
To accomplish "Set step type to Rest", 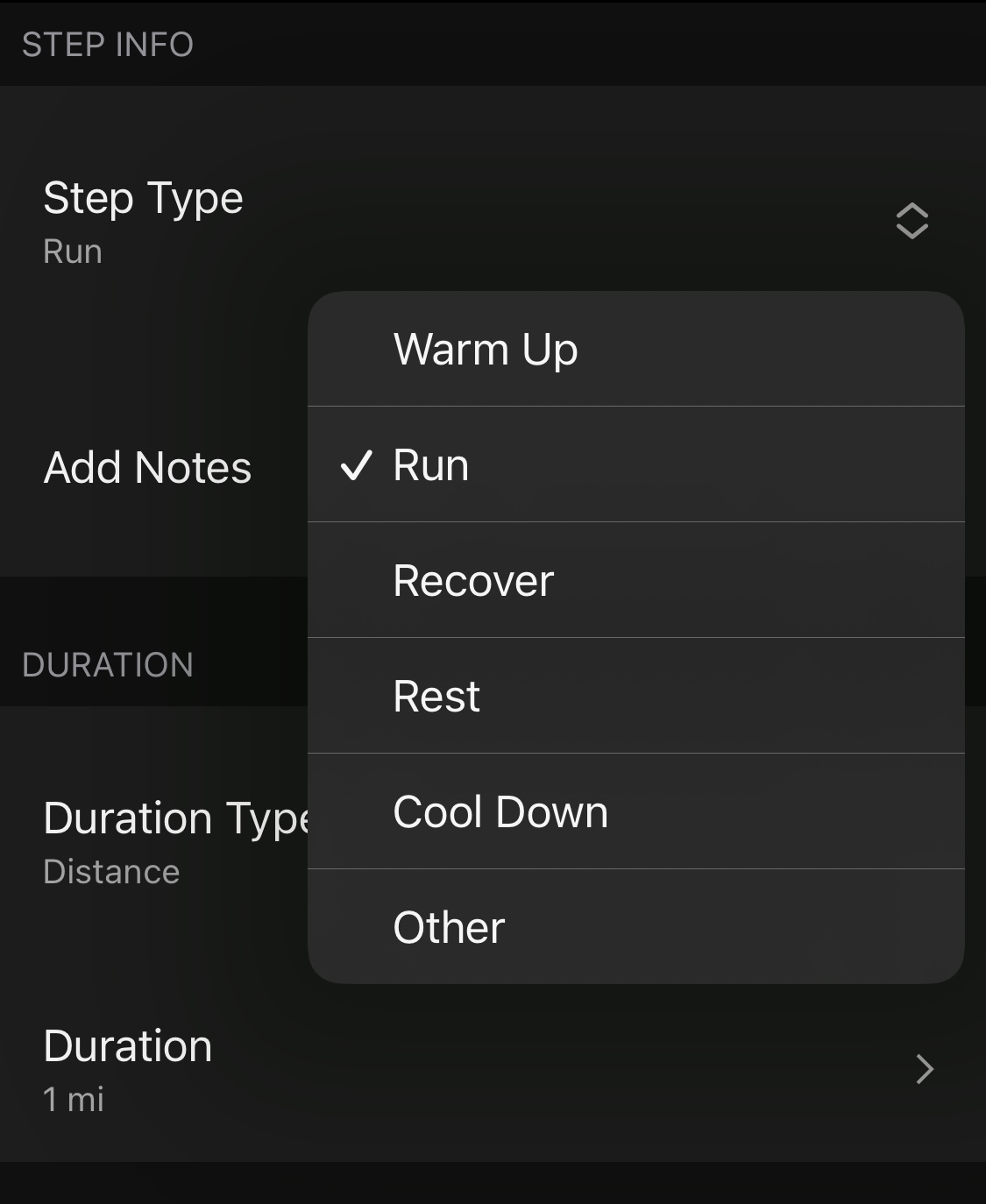I will (x=635, y=696).
